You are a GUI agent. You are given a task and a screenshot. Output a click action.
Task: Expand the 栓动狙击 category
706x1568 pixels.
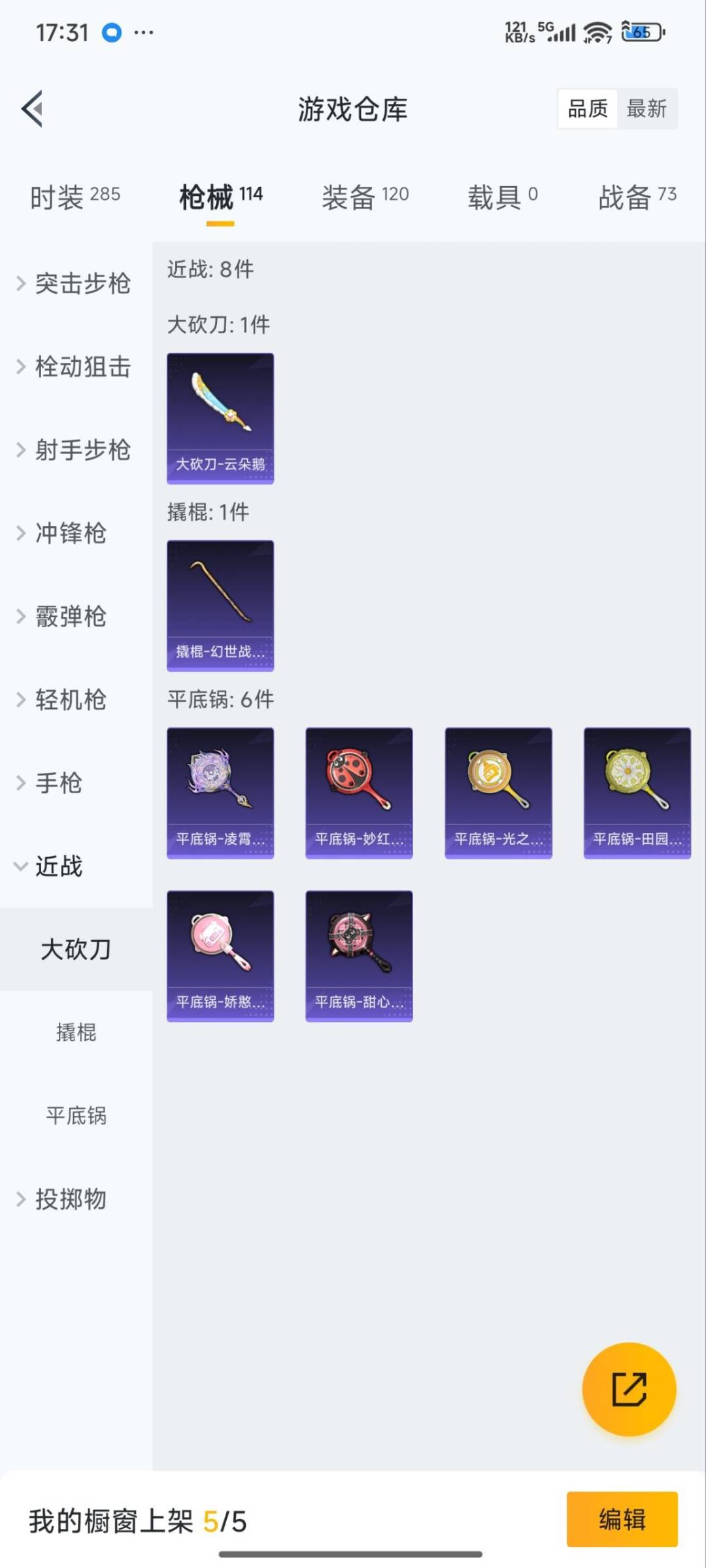74,367
